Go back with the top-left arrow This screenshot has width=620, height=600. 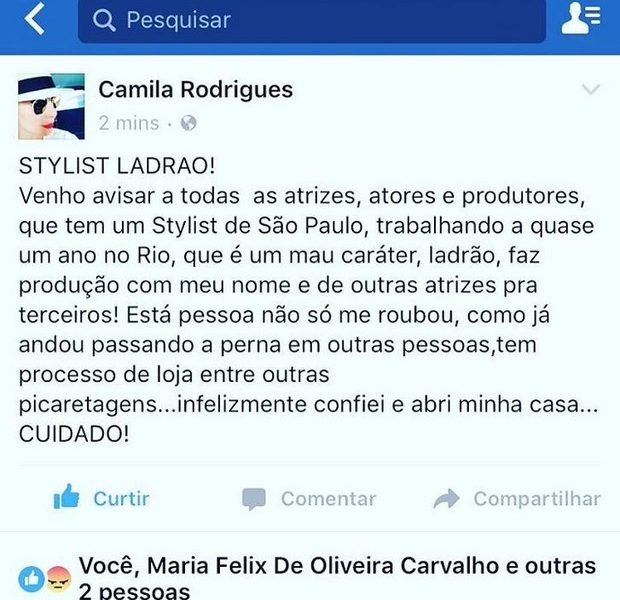35,18
